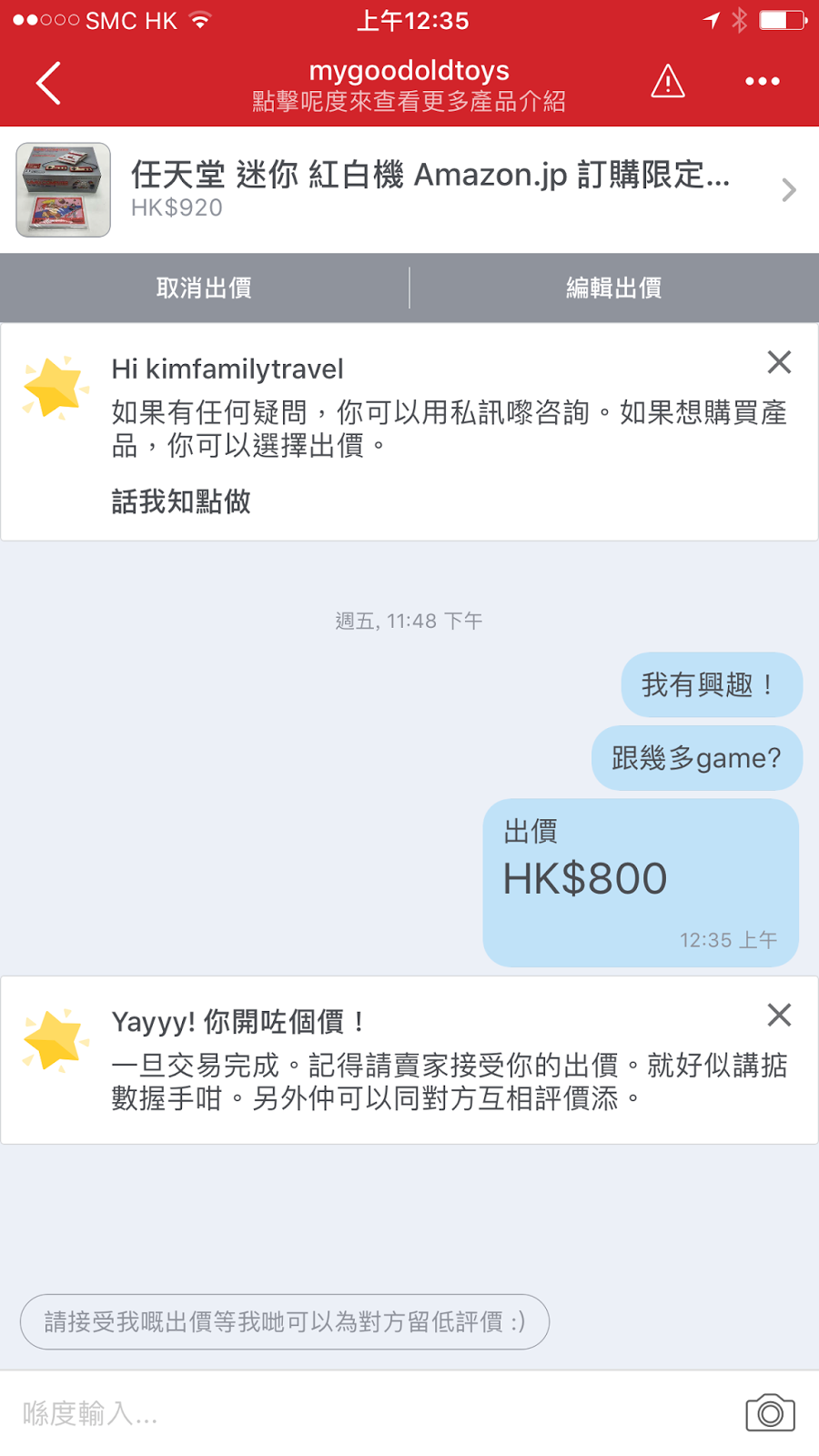
Task: Dismiss the Hi kimfamilytravel tip card
Action: 779,362
